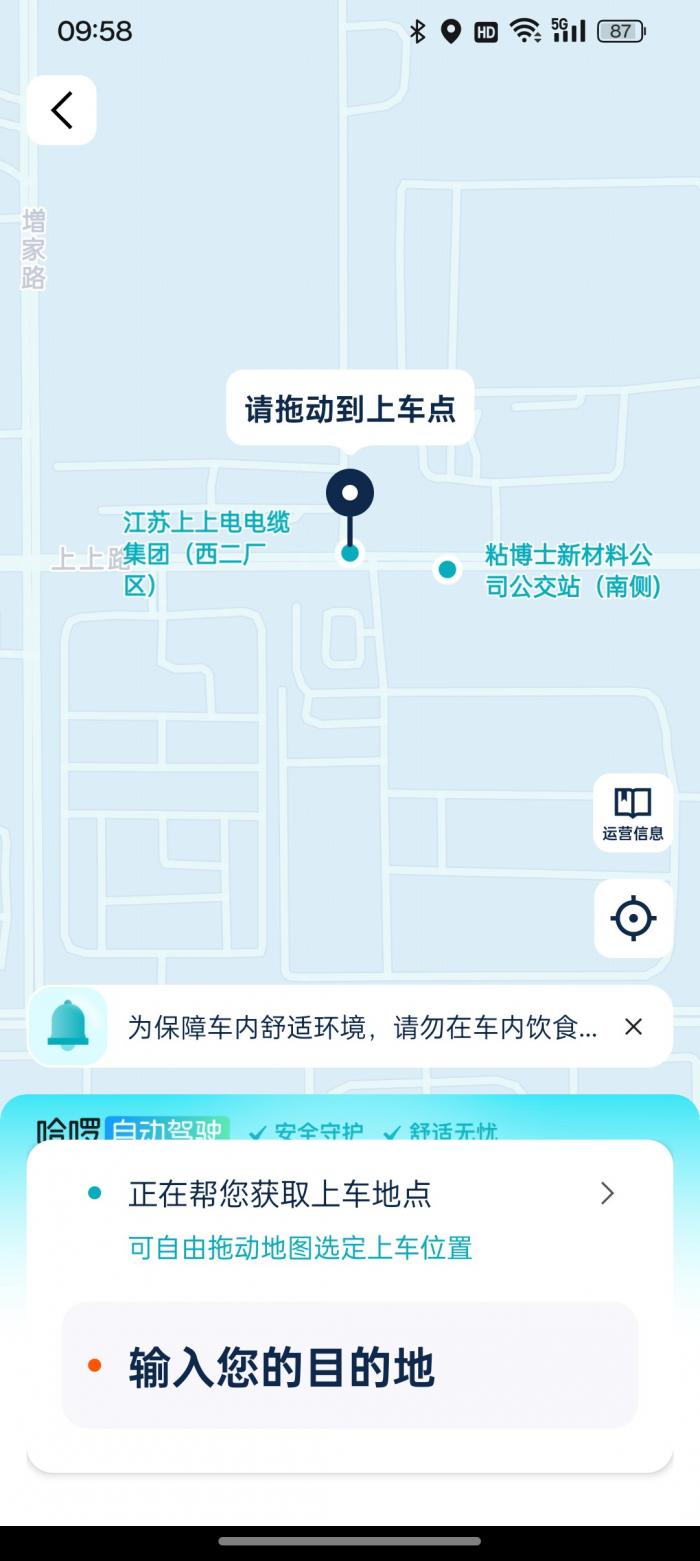The width and height of the screenshot is (700, 1561).
Task: Tap 输入您的目的地 destination field
Action: 350,1366
